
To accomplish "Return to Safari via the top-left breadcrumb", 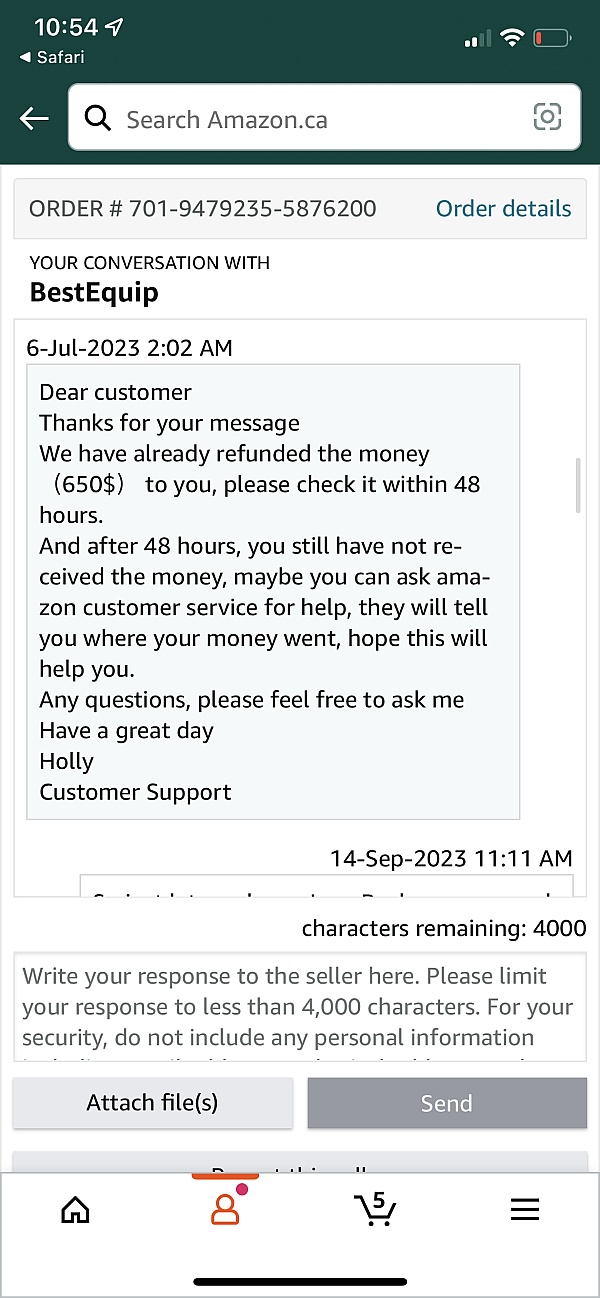I will pyautogui.click(x=52, y=57).
